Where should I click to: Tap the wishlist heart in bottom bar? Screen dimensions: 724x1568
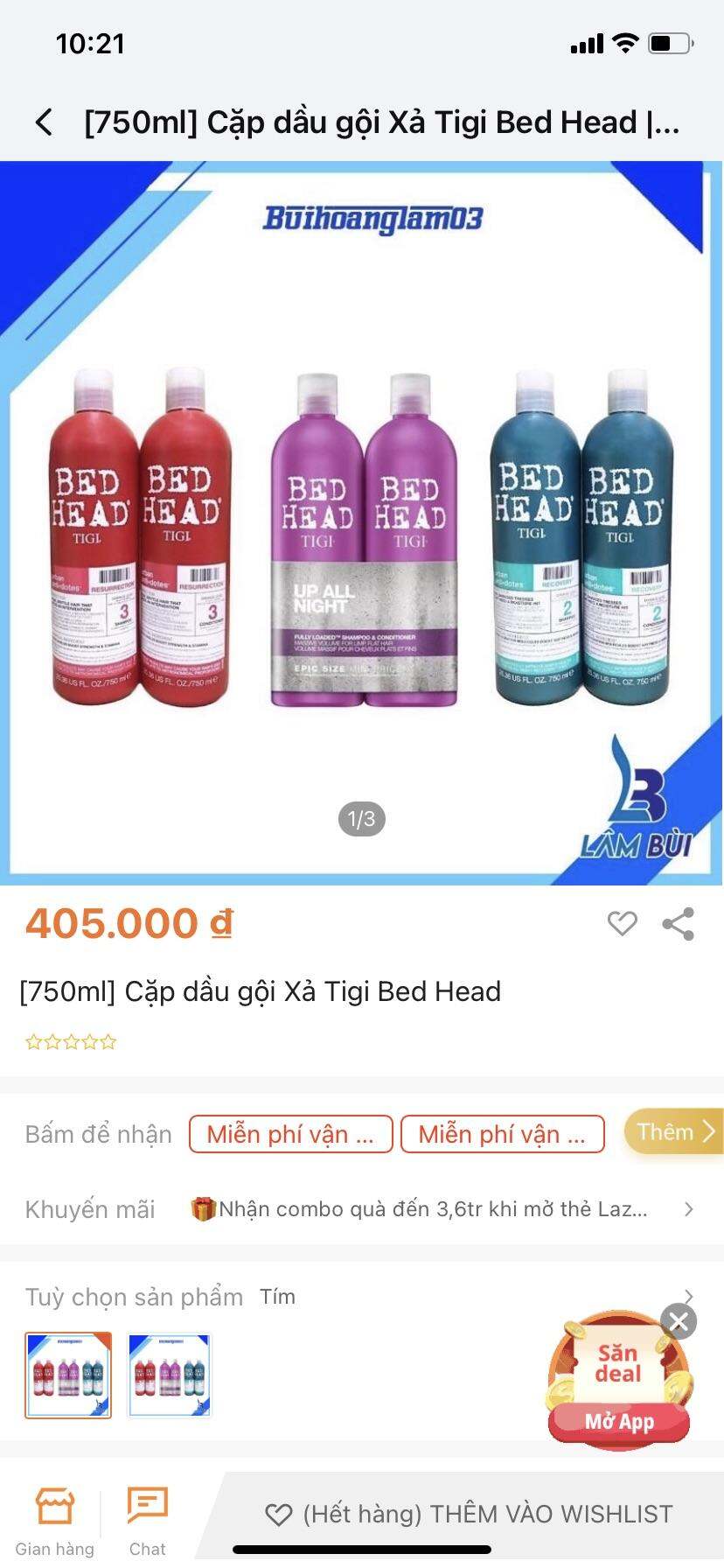click(x=279, y=1514)
